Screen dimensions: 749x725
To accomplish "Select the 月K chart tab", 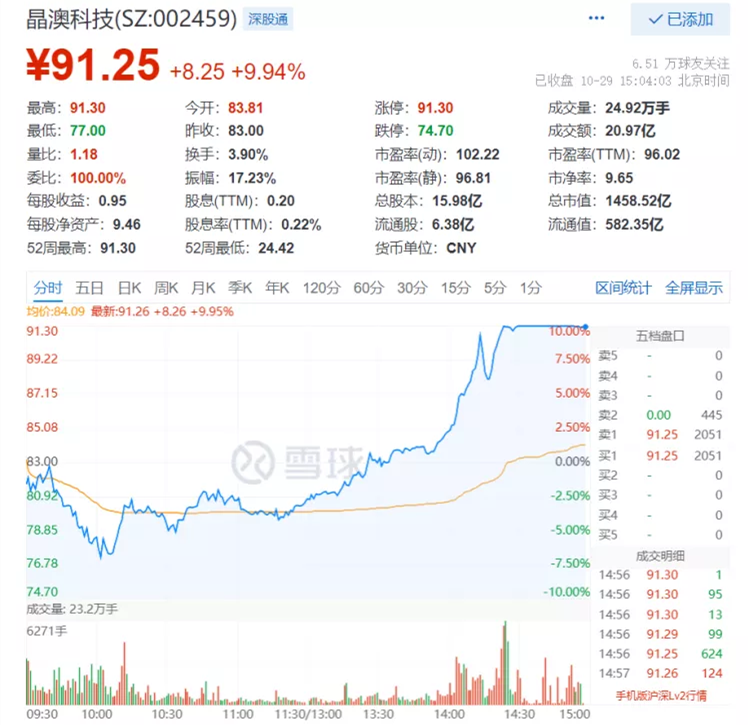I will pyautogui.click(x=204, y=288).
